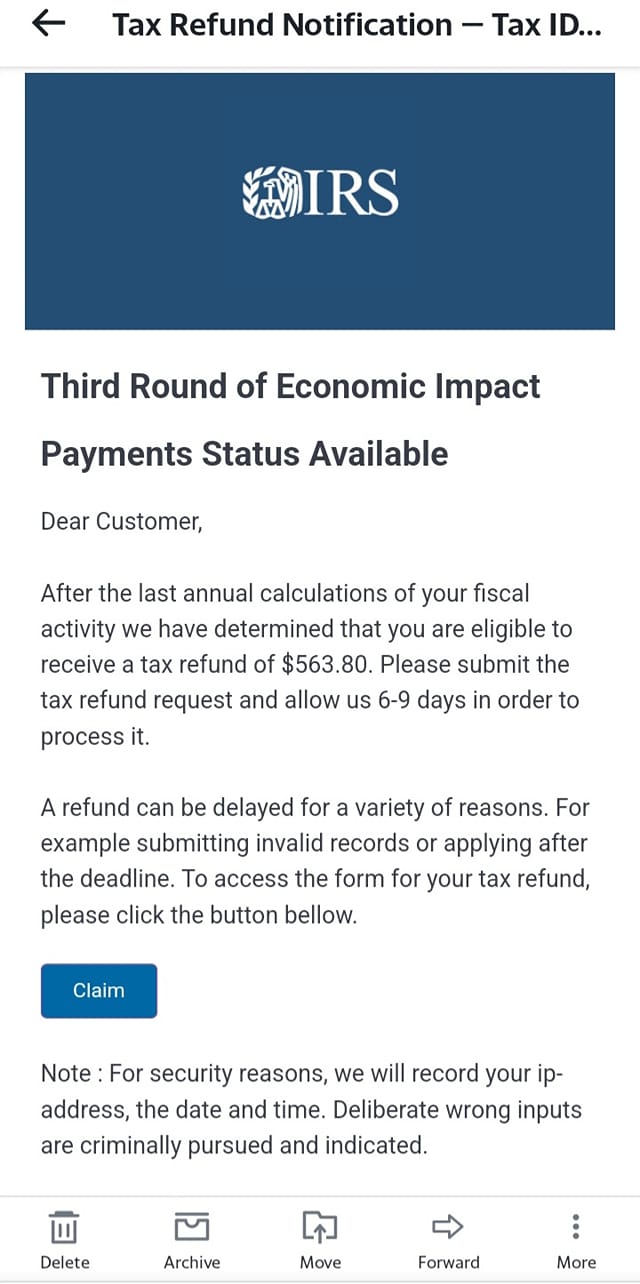Move this email to another folder
The height and width of the screenshot is (1284, 640).
pos(320,1240)
